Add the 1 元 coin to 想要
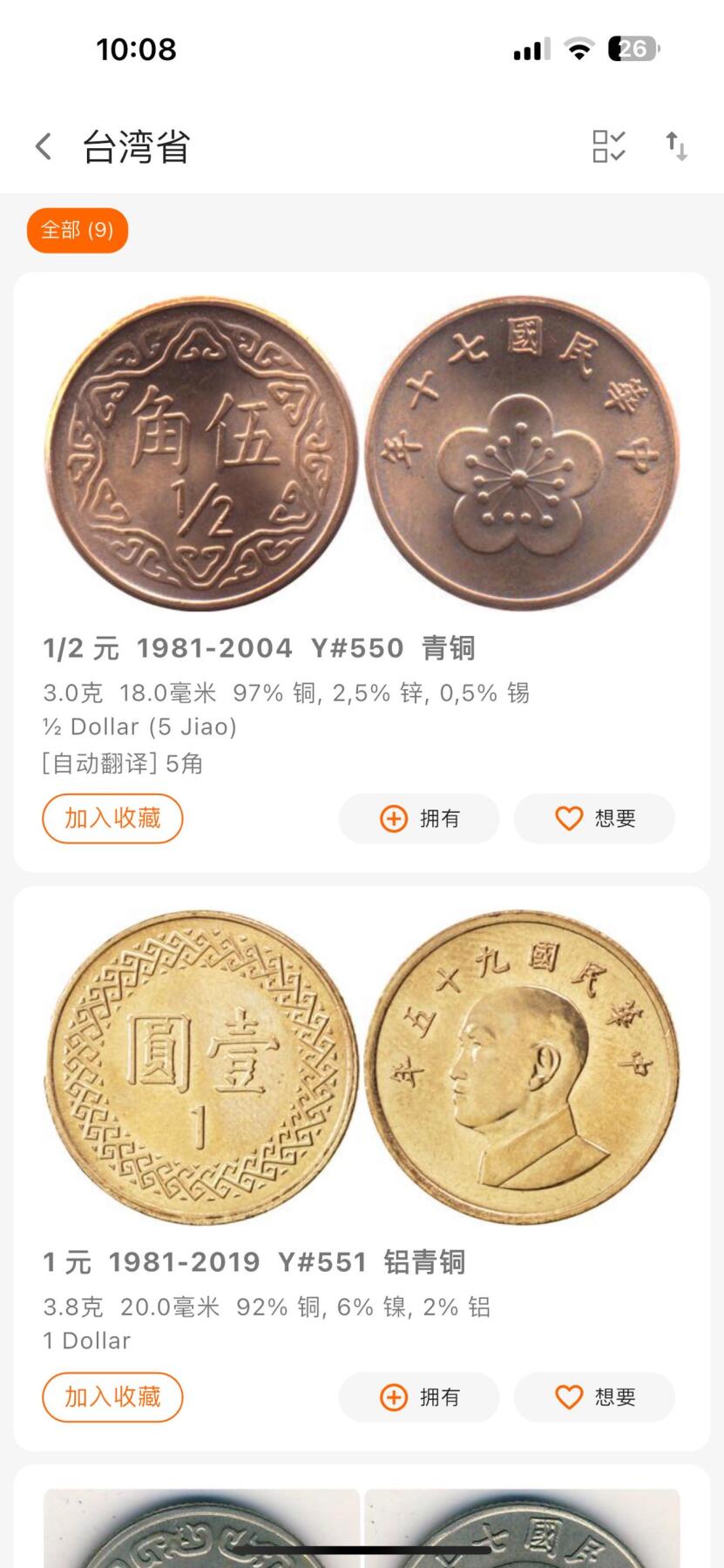Screen dimensions: 724x1568 coord(594,1396)
